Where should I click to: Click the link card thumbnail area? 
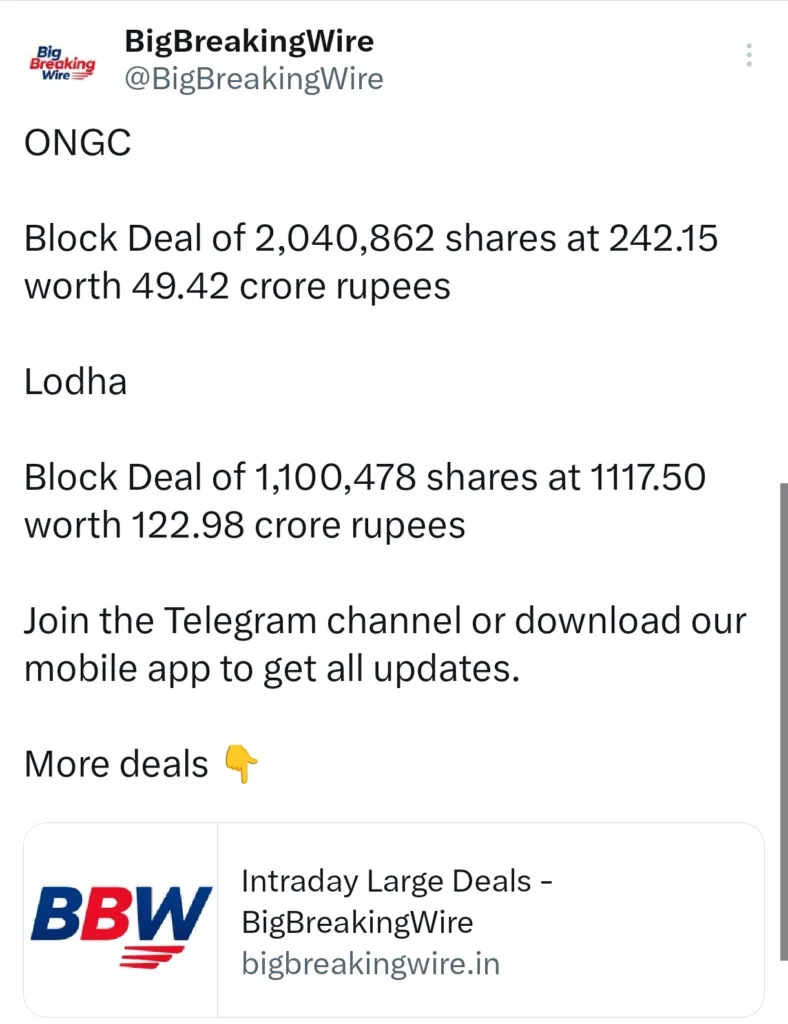coord(118,920)
